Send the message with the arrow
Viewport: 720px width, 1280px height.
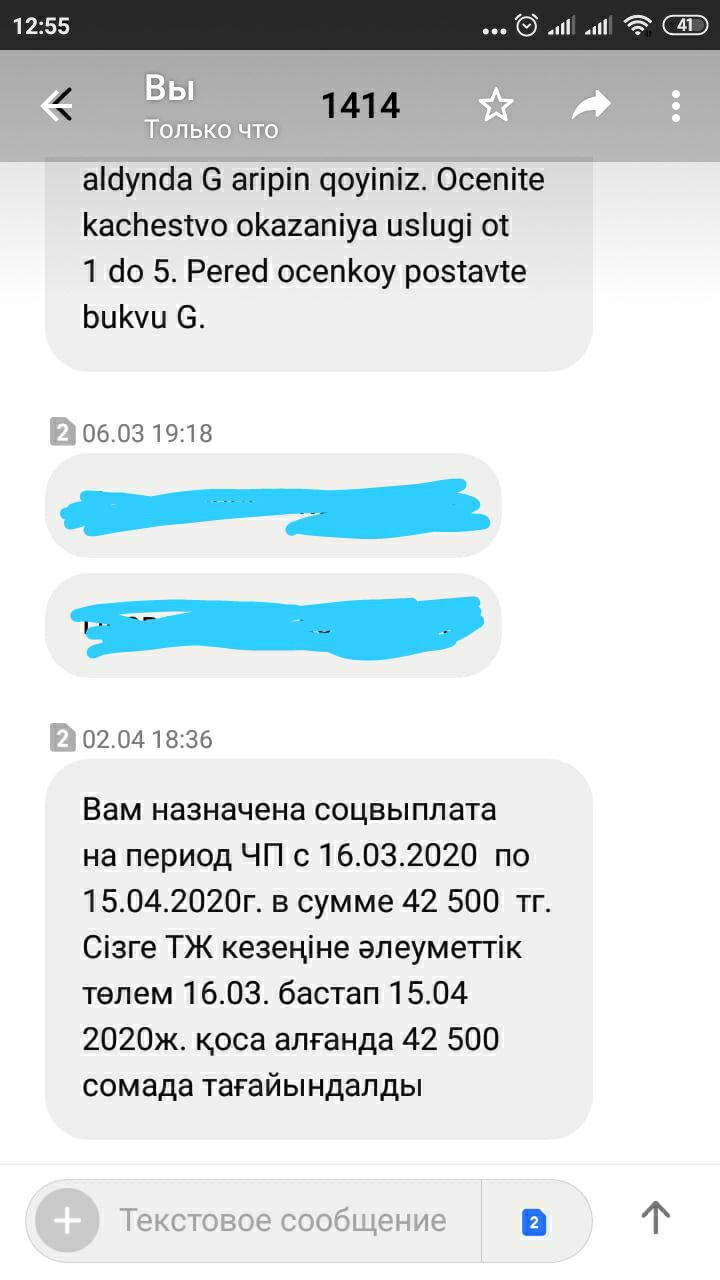coord(655,1218)
